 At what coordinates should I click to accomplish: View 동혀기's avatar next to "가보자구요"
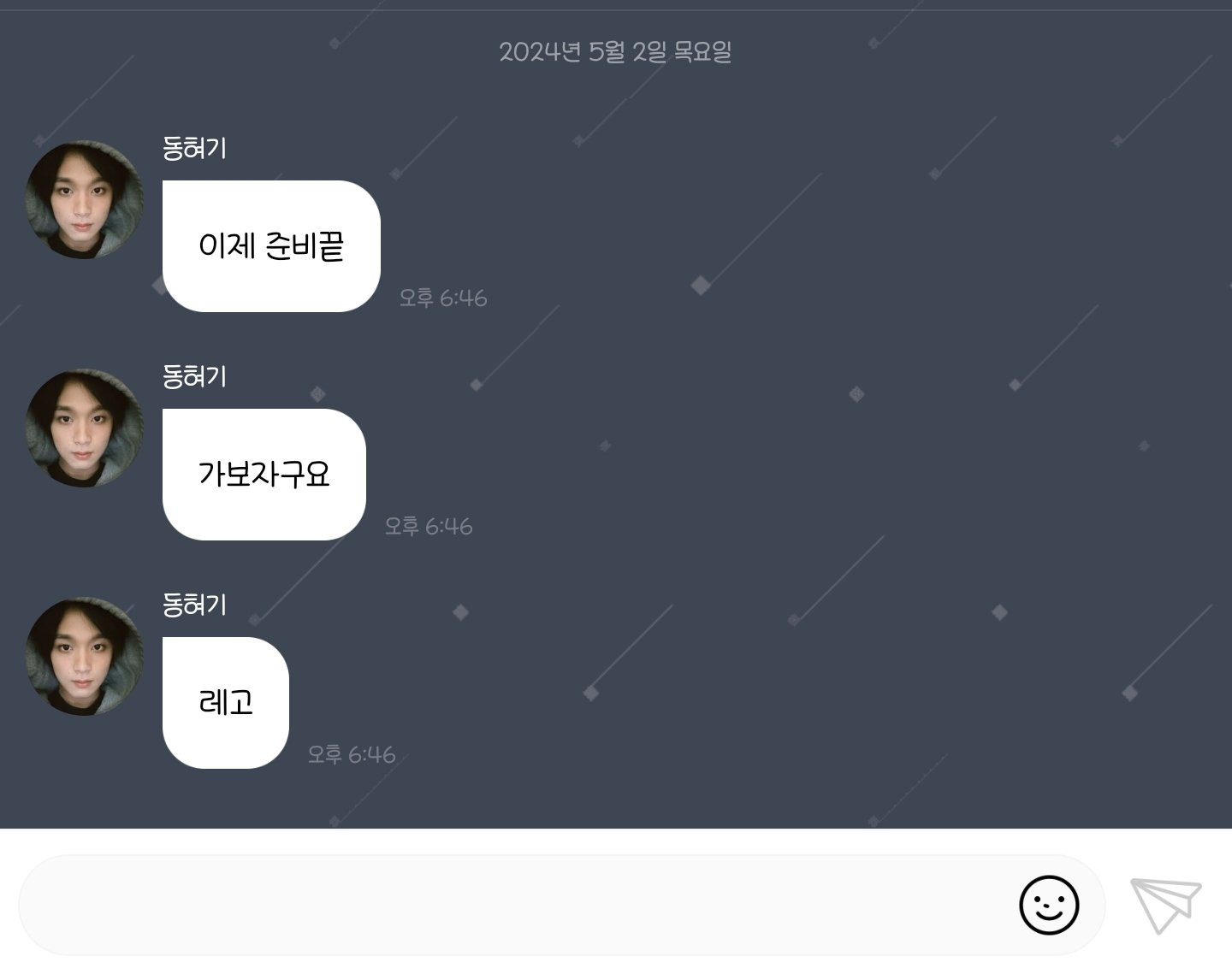tap(84, 428)
